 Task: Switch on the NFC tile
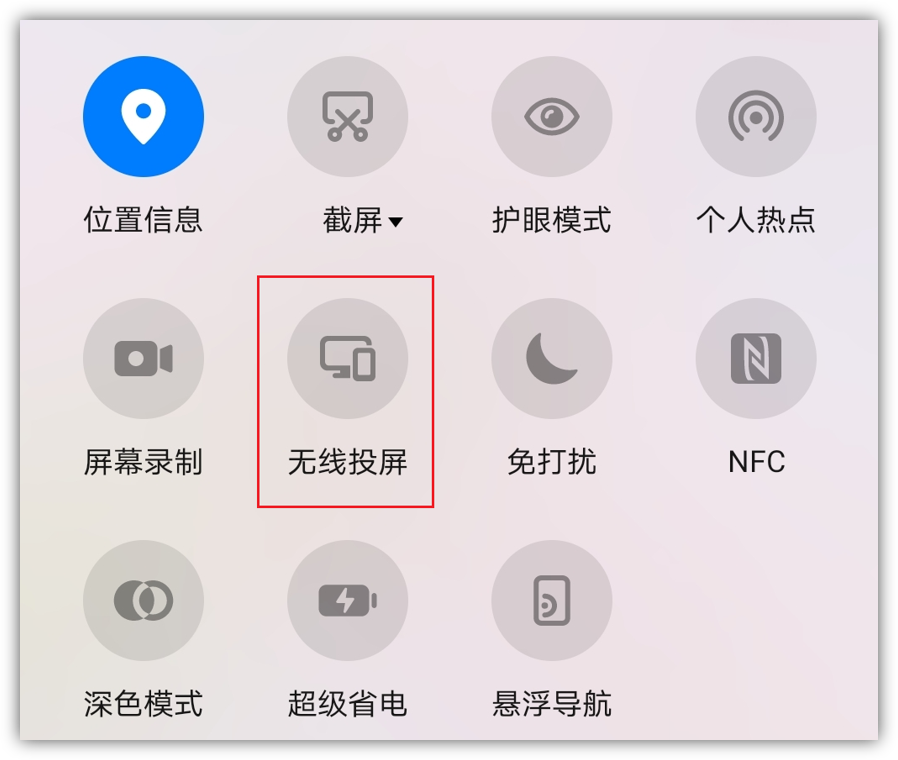(755, 358)
